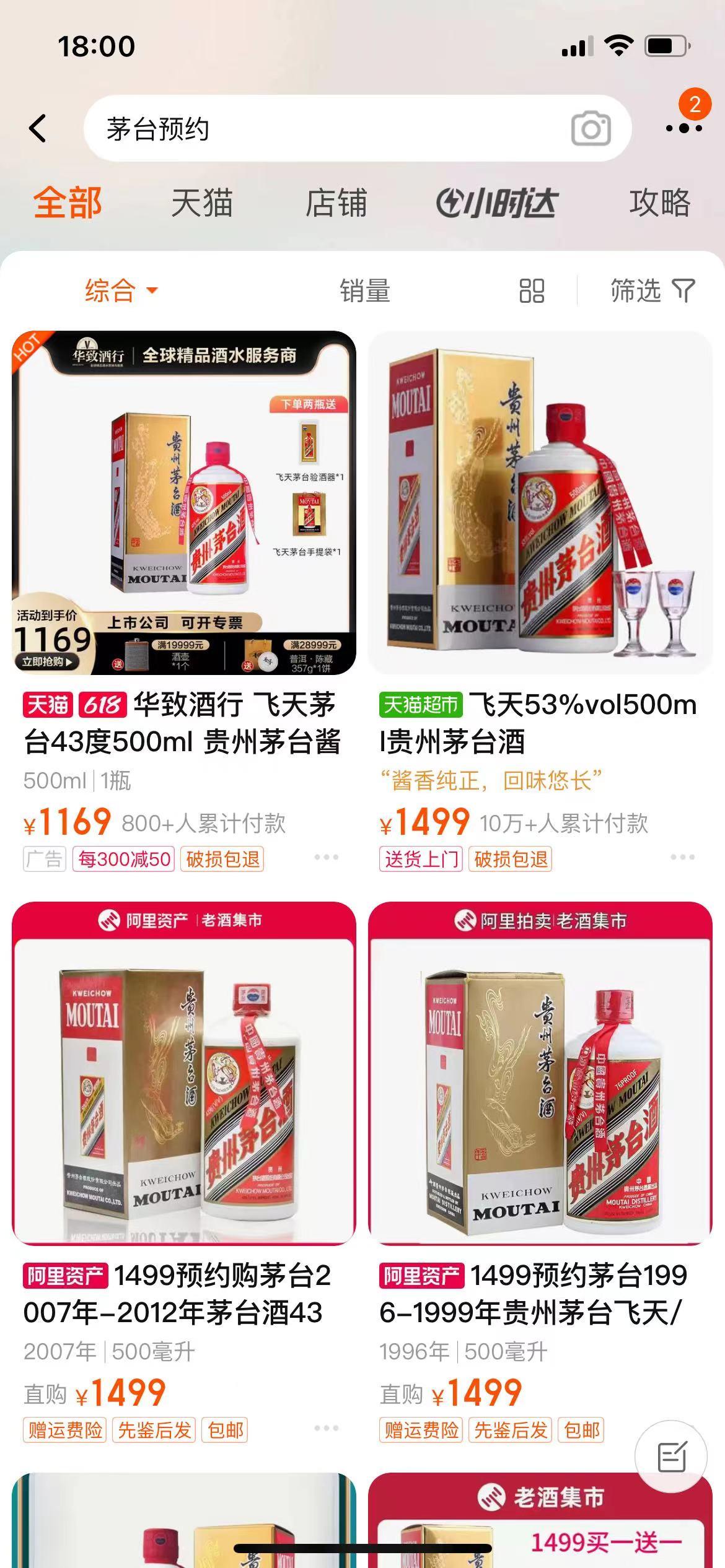Tap the floating feedback edit button
This screenshot has height=1568, width=725.
click(672, 1457)
